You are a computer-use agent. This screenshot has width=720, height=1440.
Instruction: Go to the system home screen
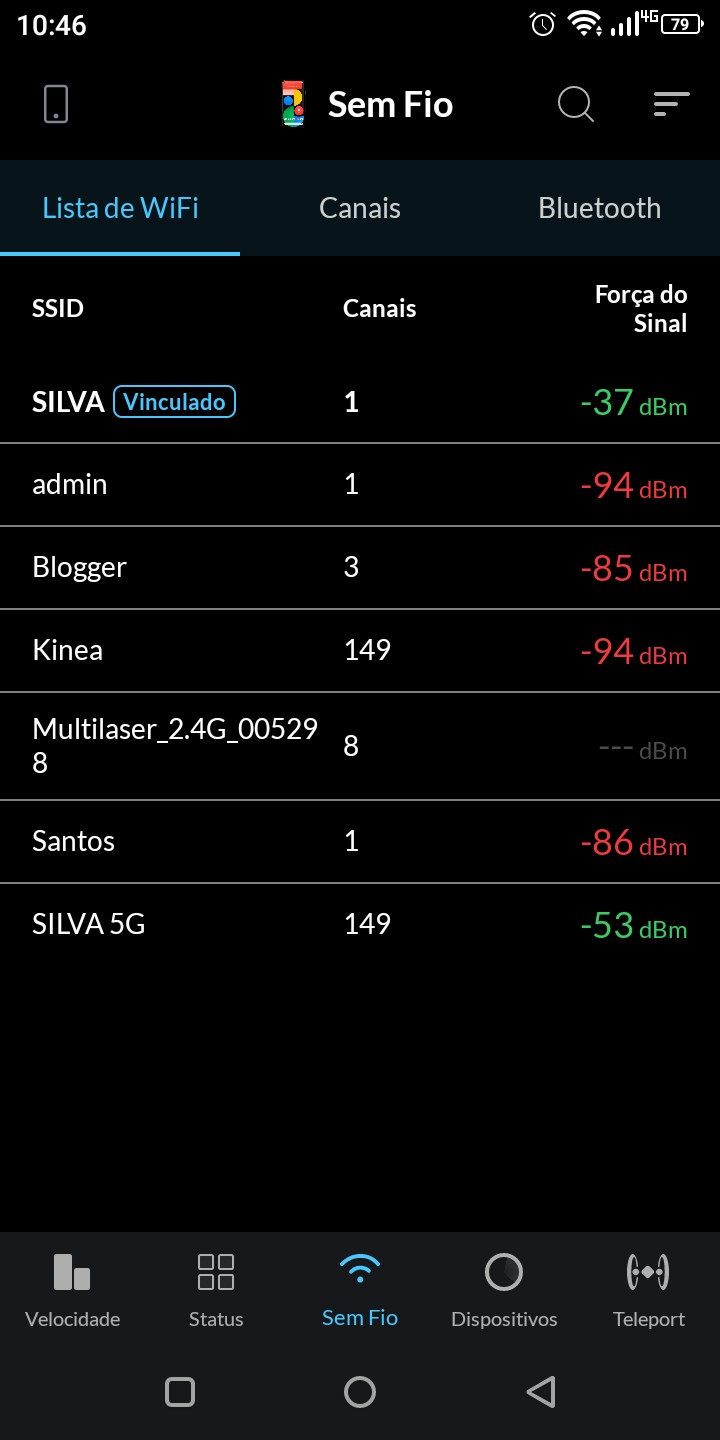(360, 1392)
